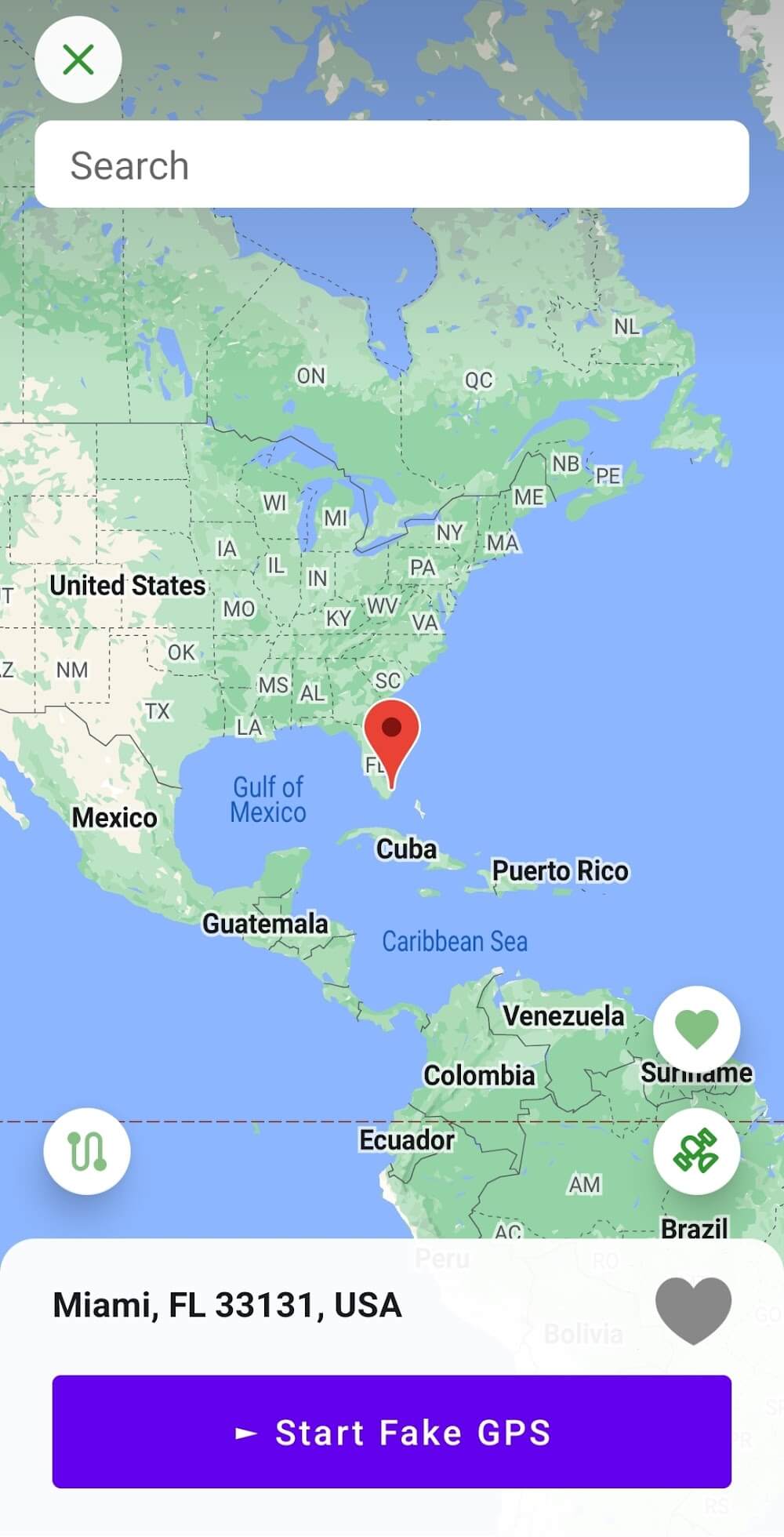Viewport: 784px width, 1537px height.
Task: Open saved favorites with green heart button
Action: pos(696,1029)
